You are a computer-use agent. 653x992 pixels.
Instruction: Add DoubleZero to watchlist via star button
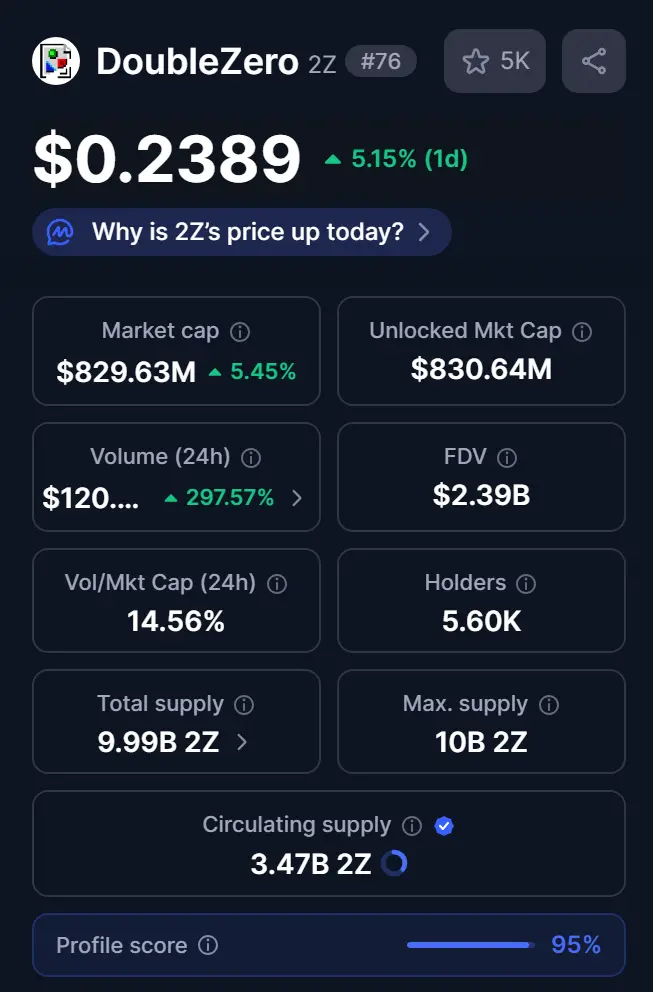(x=494, y=61)
